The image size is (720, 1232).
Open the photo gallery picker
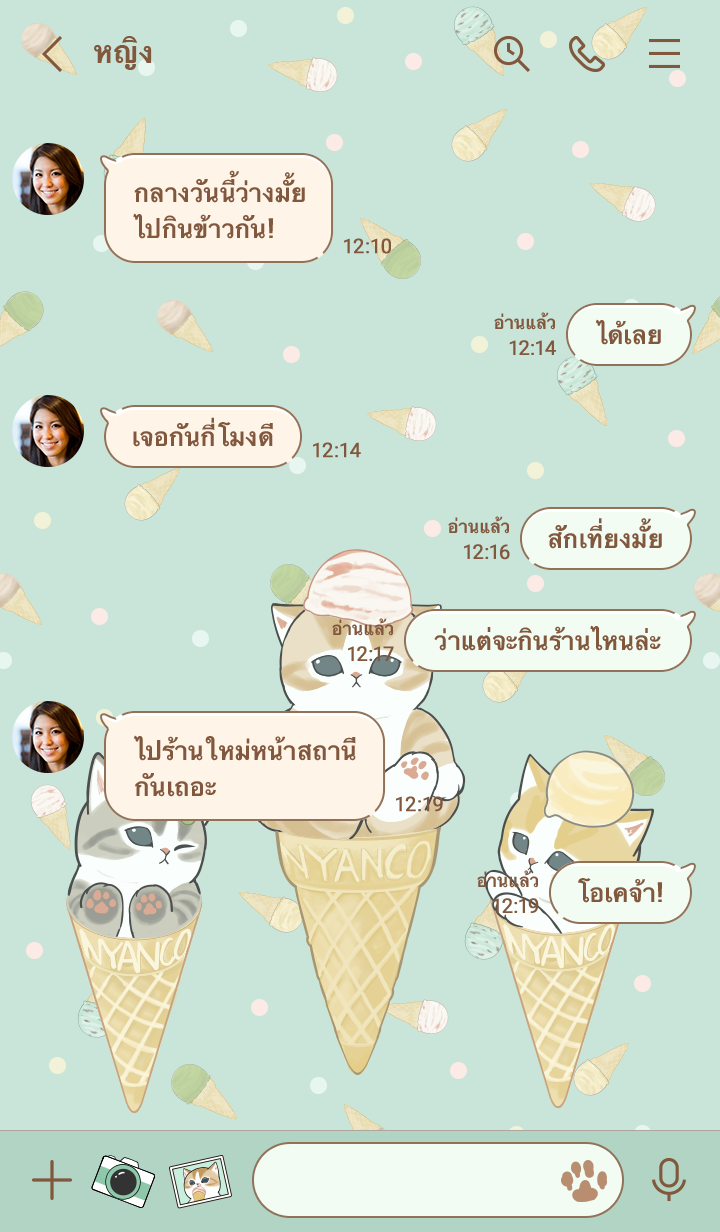tap(200, 1181)
